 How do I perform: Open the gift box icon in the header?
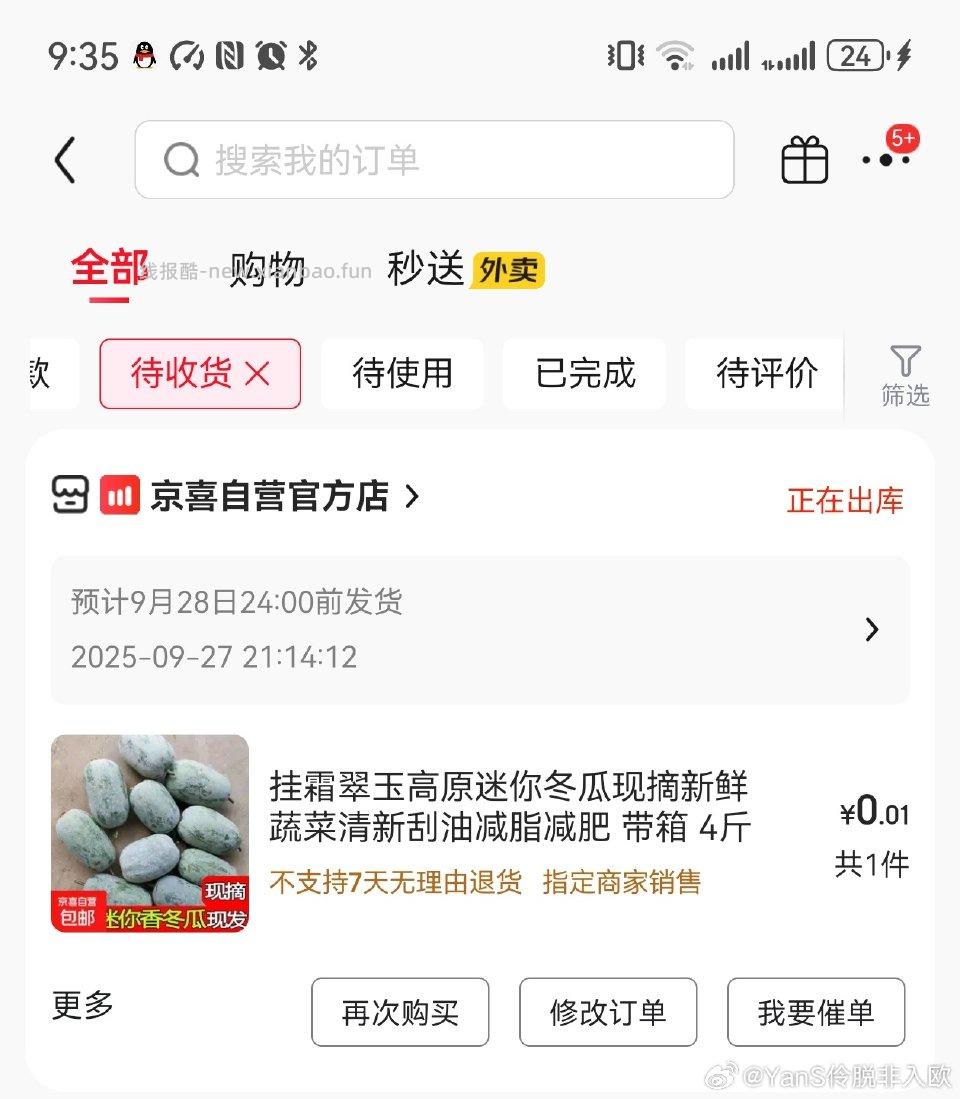coord(803,160)
